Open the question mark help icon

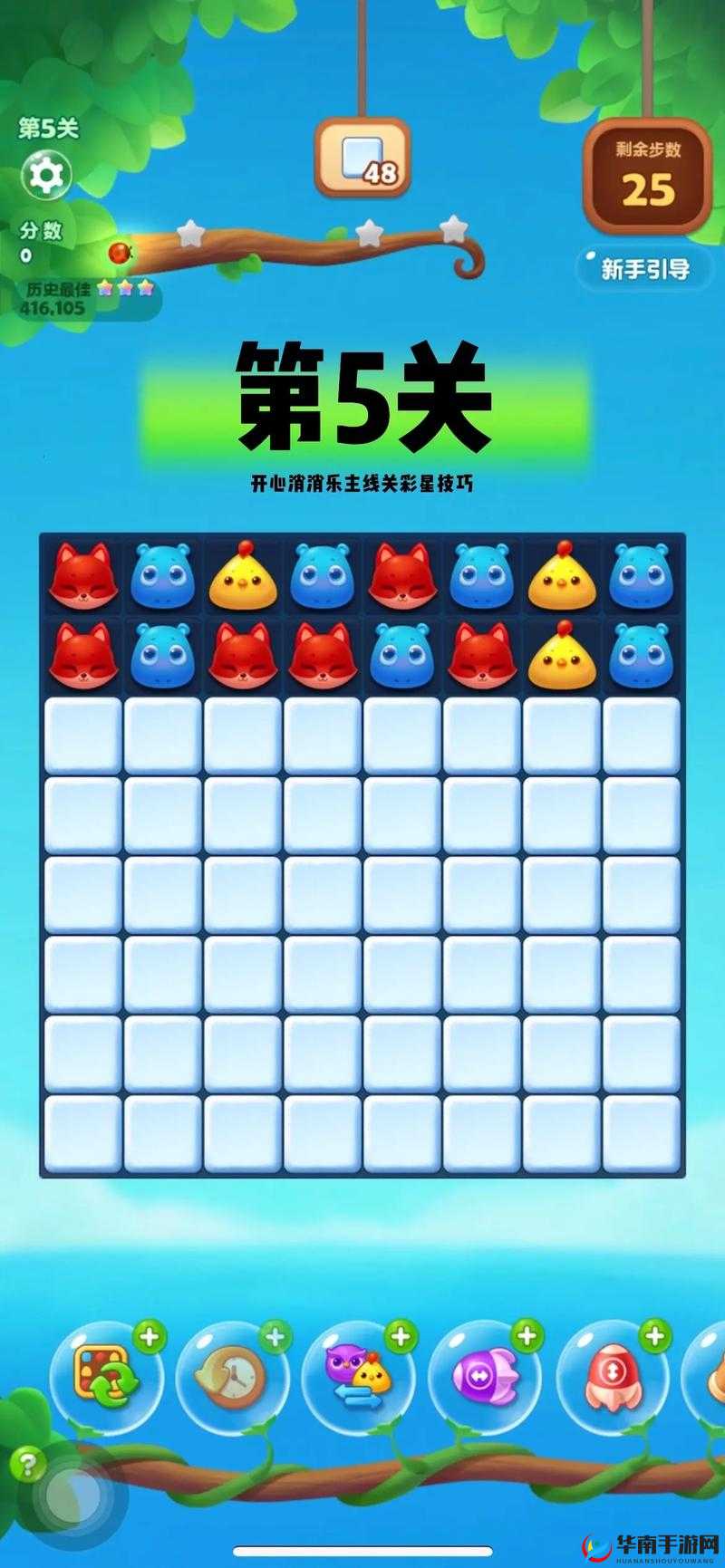[x=28, y=1463]
